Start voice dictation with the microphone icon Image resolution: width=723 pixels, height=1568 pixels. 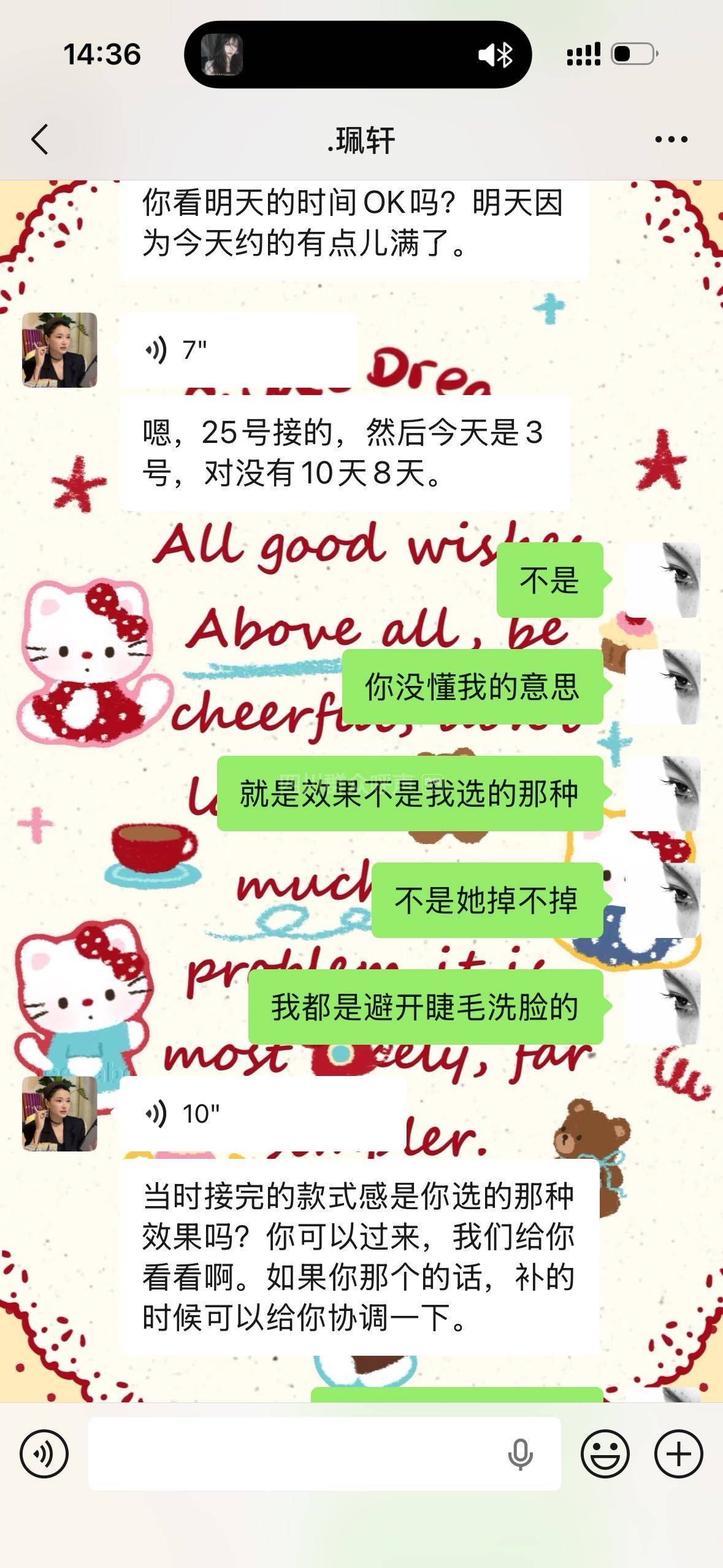tap(520, 1453)
